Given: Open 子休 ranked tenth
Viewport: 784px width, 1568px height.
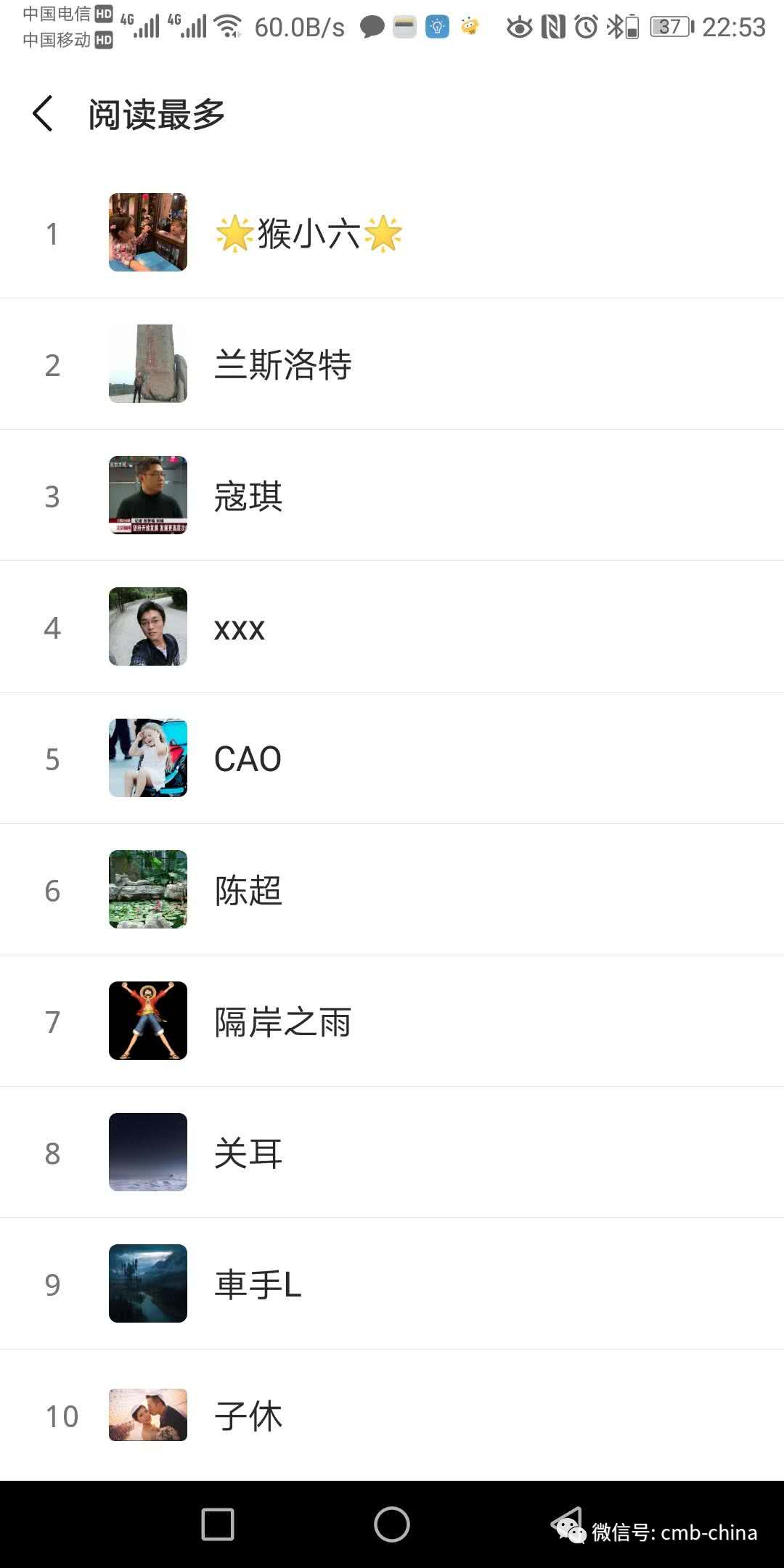Looking at the screenshot, I should click(392, 1415).
